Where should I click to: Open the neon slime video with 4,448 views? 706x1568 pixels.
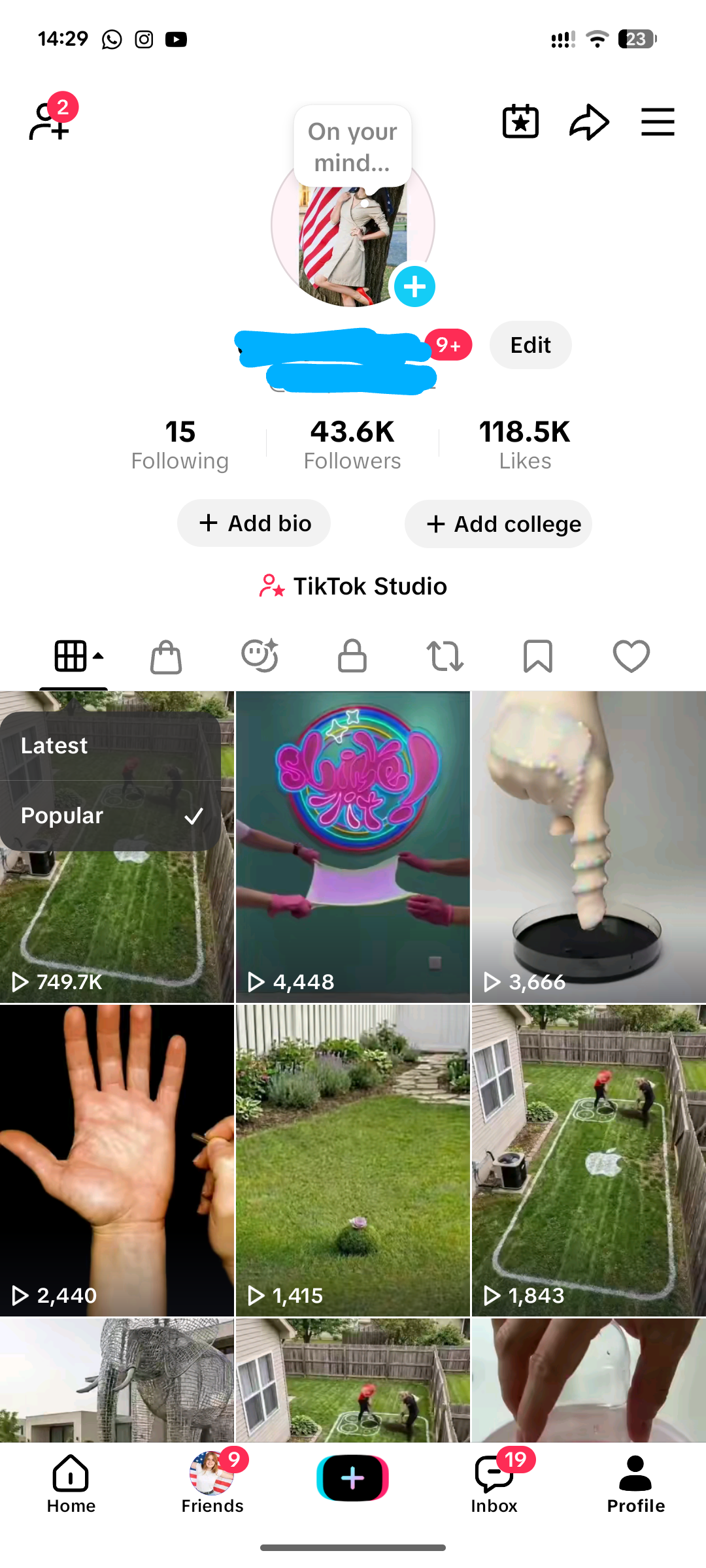point(353,847)
